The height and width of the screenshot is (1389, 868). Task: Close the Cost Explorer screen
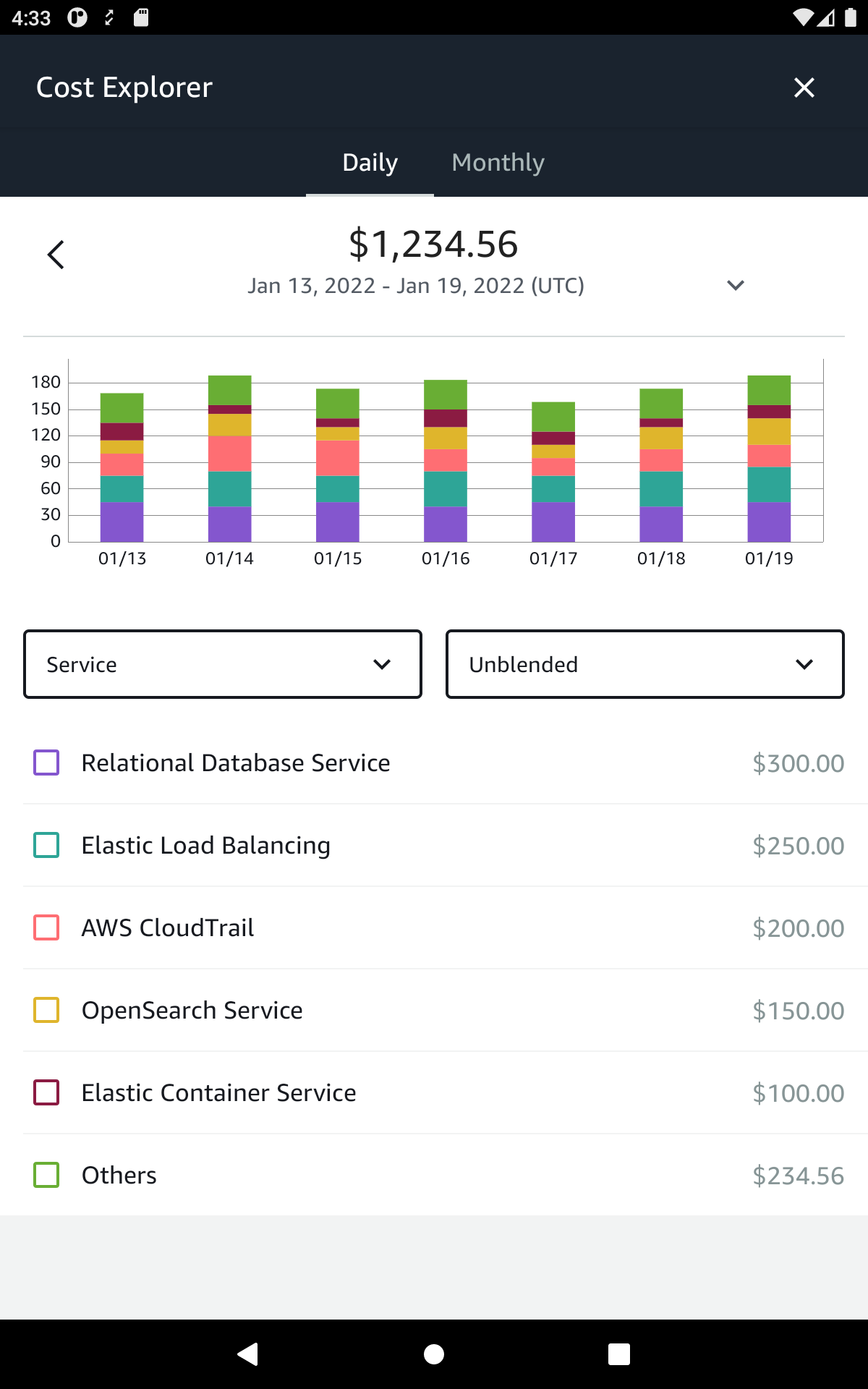[804, 88]
